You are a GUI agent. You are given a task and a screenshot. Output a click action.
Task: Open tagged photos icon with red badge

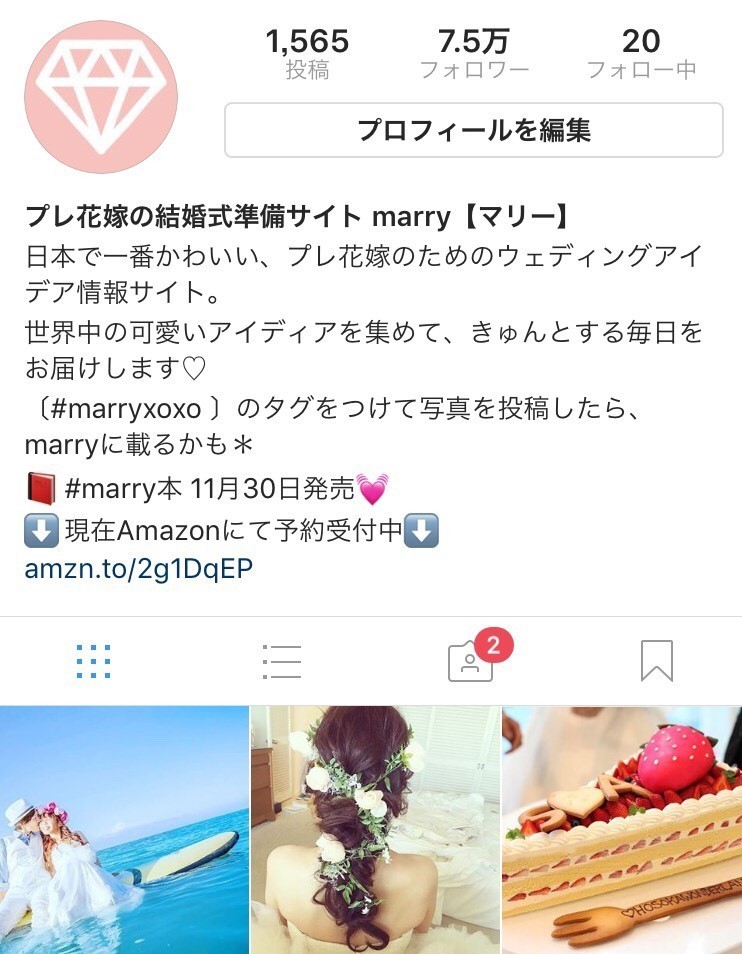point(472,662)
